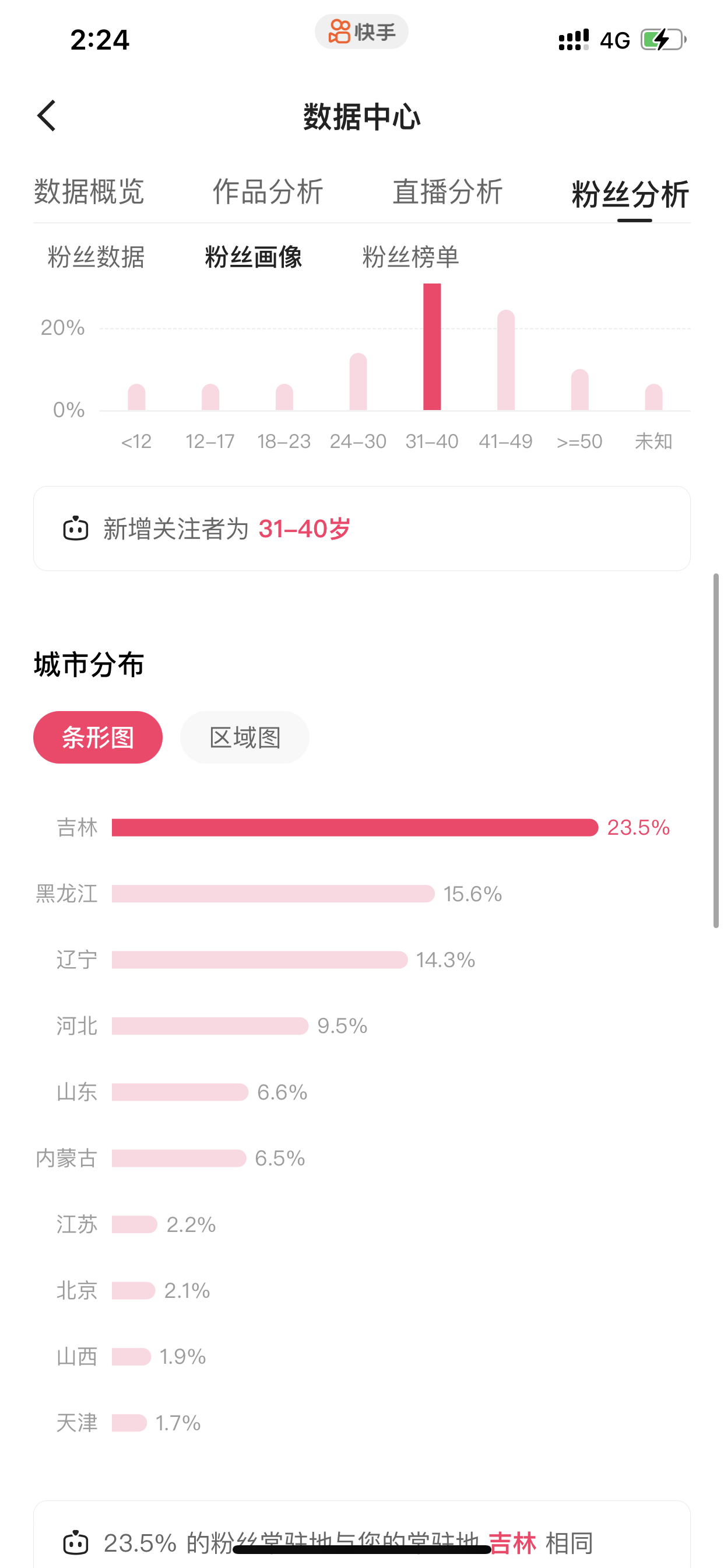Return to 快手 via the status bar pill
Screen dimensions: 724x1568
[361, 32]
